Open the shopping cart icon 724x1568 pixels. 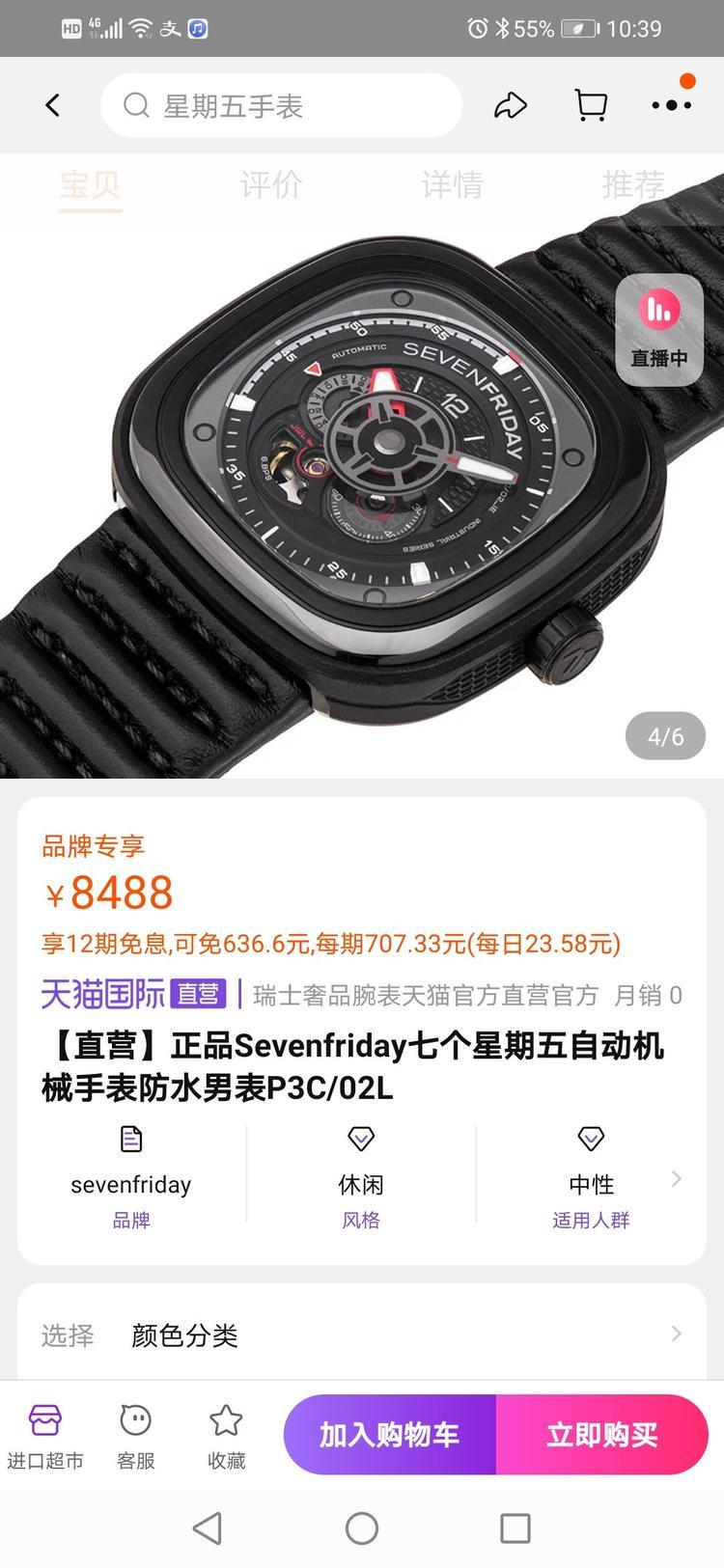591,105
